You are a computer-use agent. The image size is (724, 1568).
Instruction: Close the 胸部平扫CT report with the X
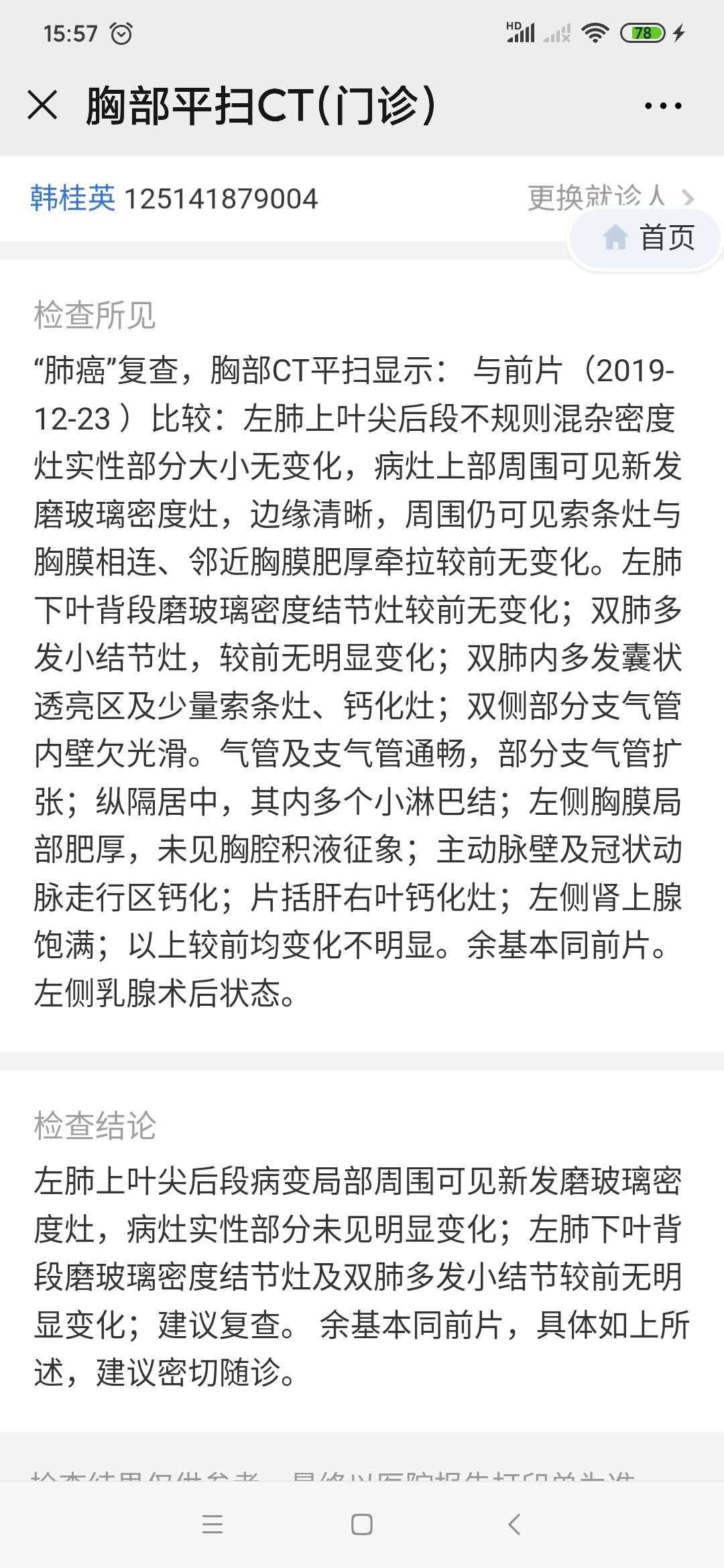[x=42, y=104]
